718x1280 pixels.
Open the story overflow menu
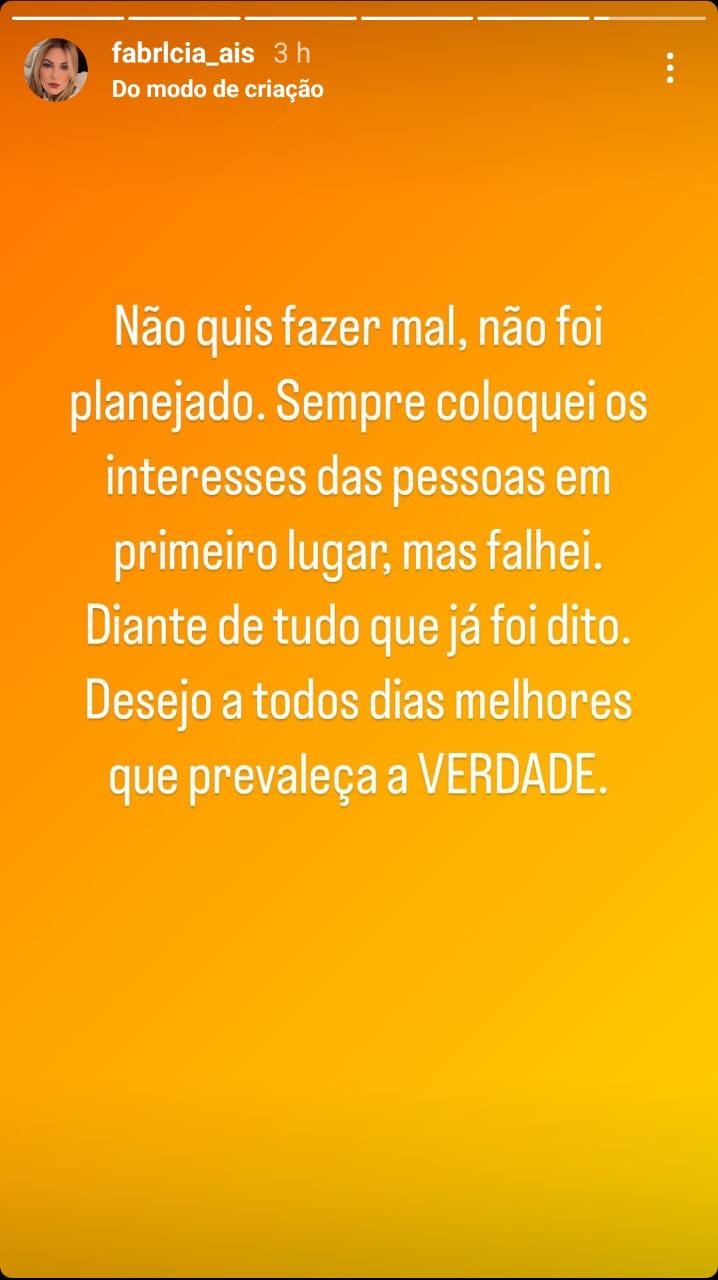669,68
